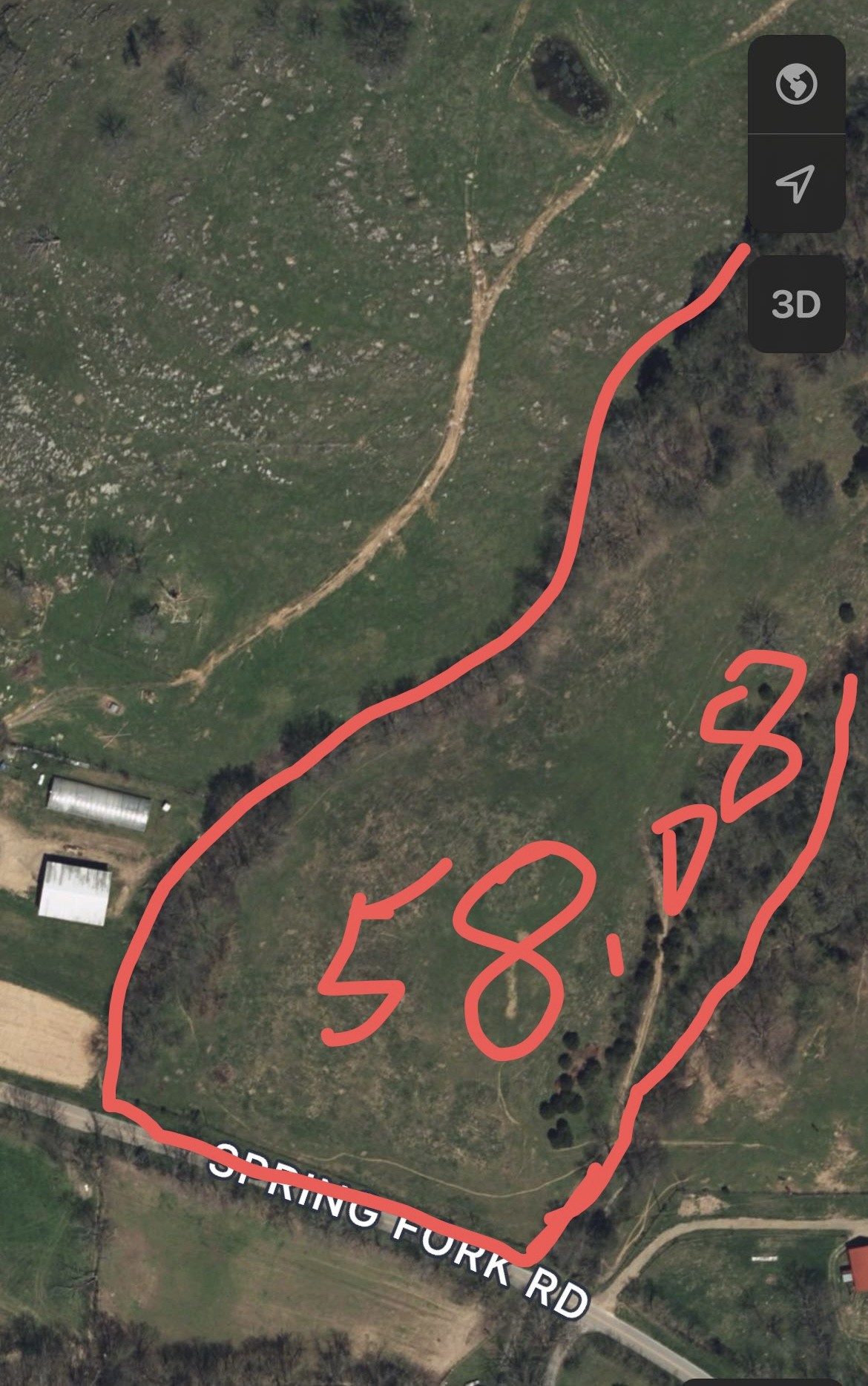Image resolution: width=868 pixels, height=1386 pixels.
Task: Open the map mode globe button
Action: tap(796, 84)
